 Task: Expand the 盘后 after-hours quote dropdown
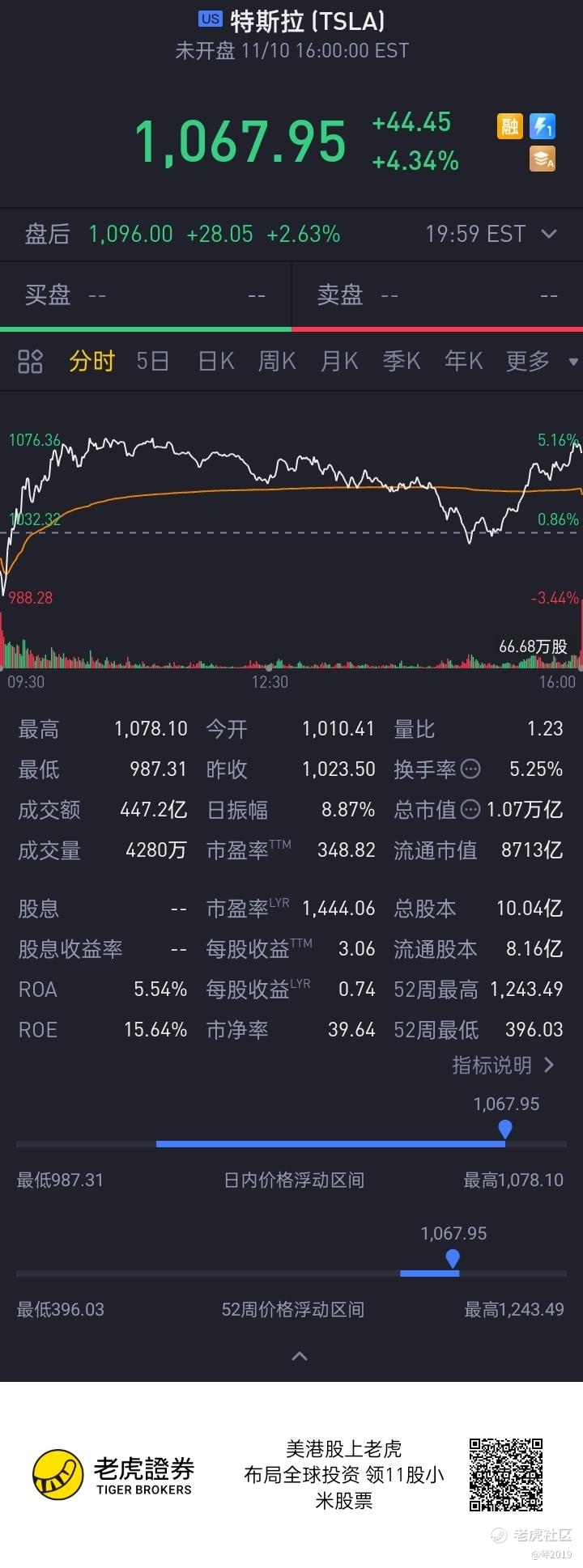[x=549, y=235]
